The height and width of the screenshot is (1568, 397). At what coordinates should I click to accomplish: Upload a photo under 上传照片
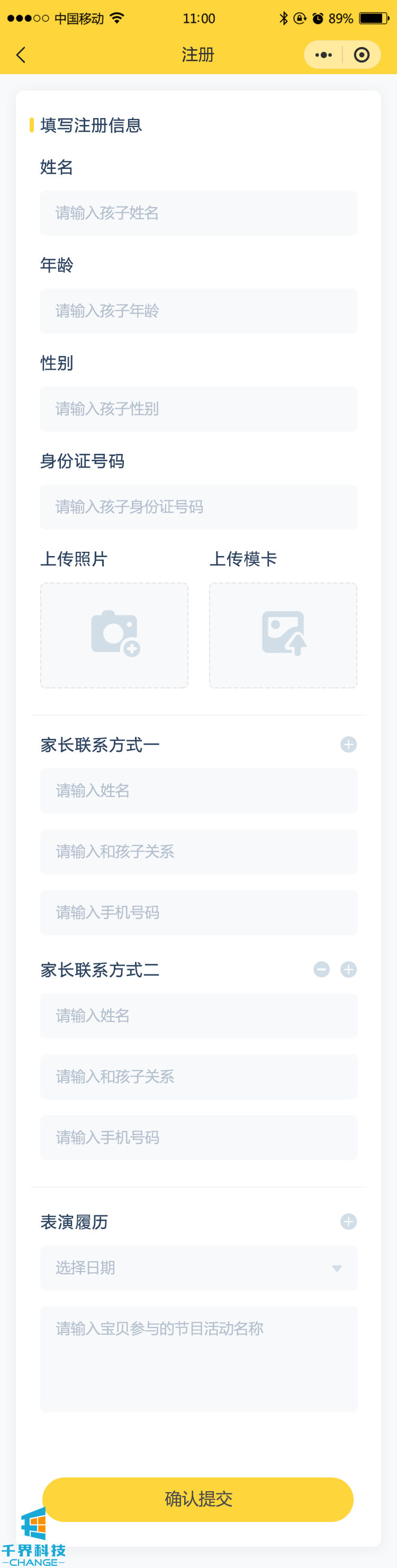pos(114,635)
